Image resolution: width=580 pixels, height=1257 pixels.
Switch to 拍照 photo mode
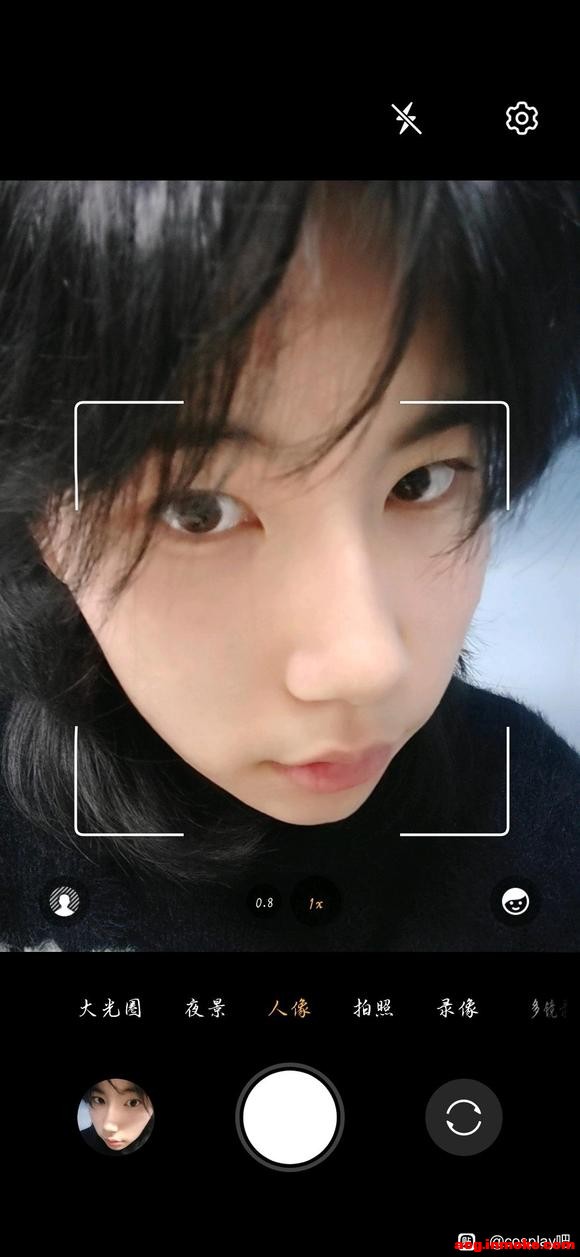(373, 1008)
